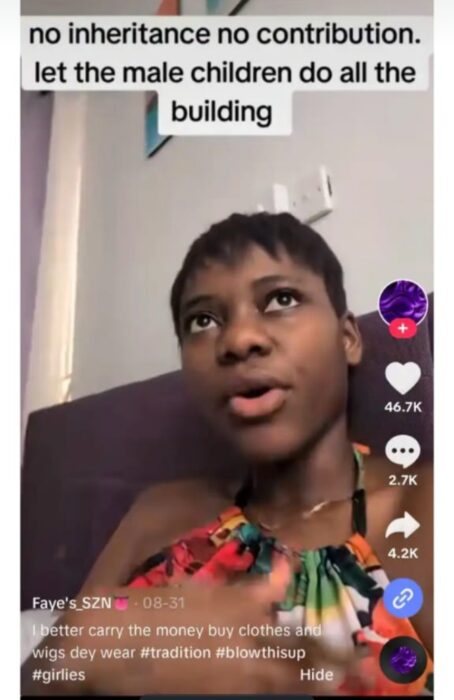This screenshot has width=454, height=700.
Task: Open the #girlies hashtag
Action: 58,675
